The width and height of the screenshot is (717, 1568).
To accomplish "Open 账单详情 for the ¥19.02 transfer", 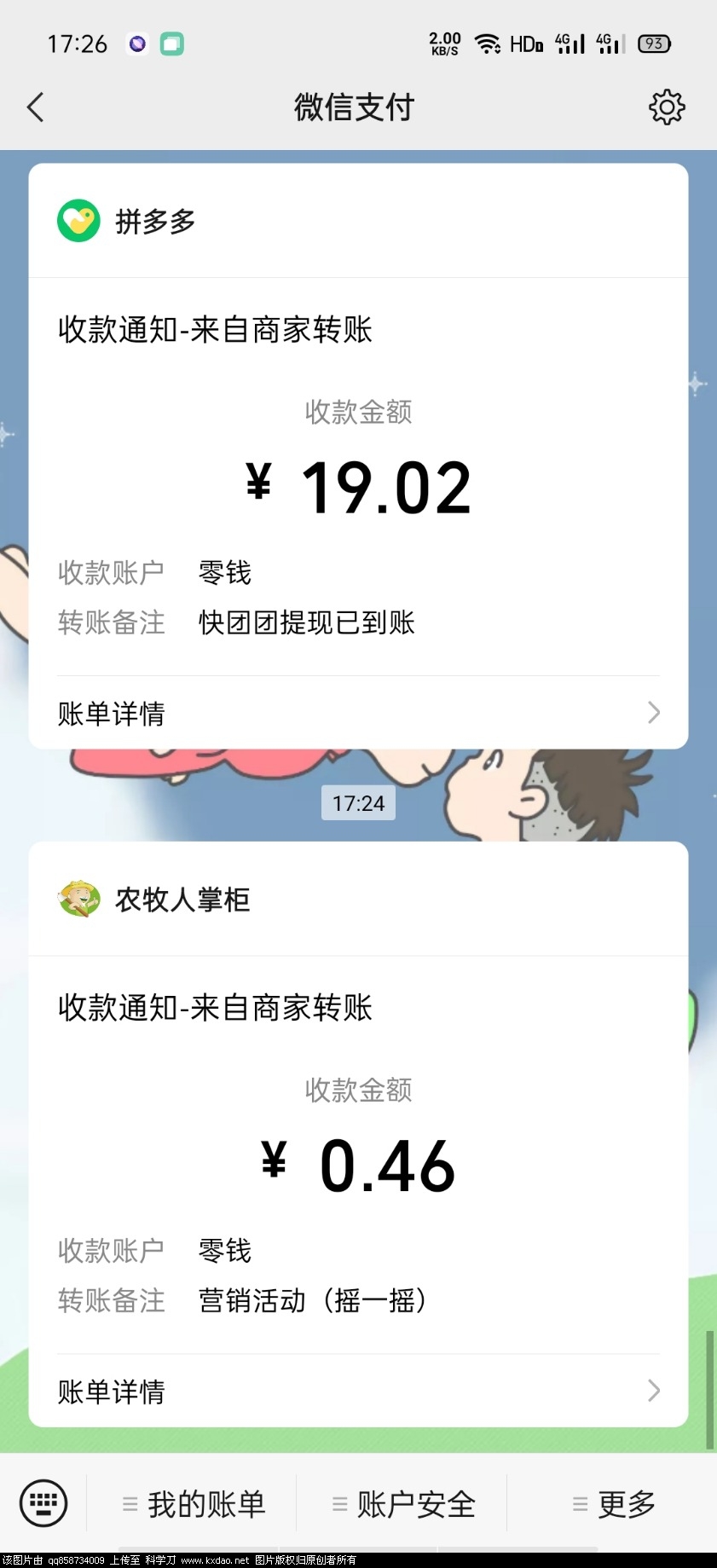I will click(x=112, y=713).
